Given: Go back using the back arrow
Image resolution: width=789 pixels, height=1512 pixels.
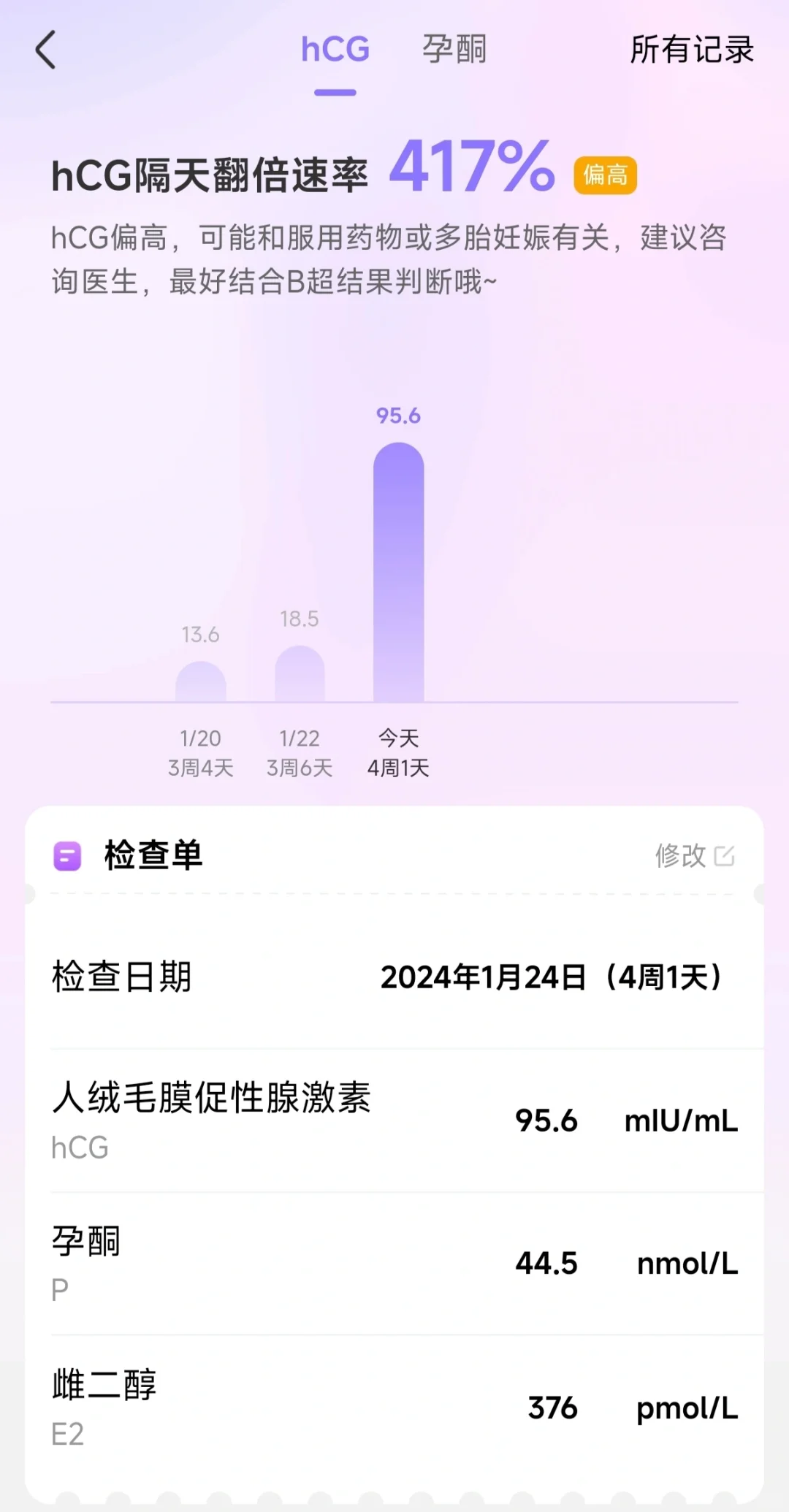Looking at the screenshot, I should (x=46, y=50).
